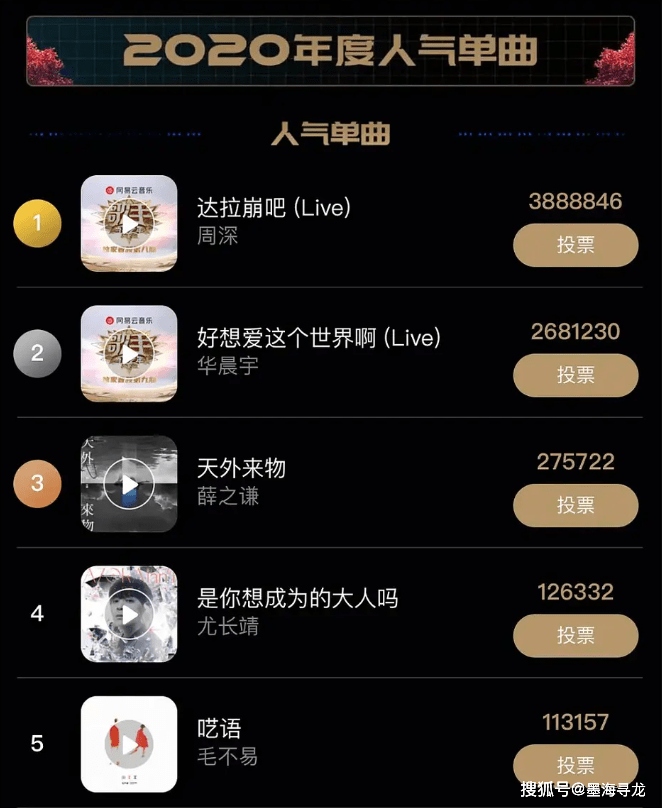The height and width of the screenshot is (808, 662).
Task: Cast a vote for 天外来物
Action: click(575, 505)
